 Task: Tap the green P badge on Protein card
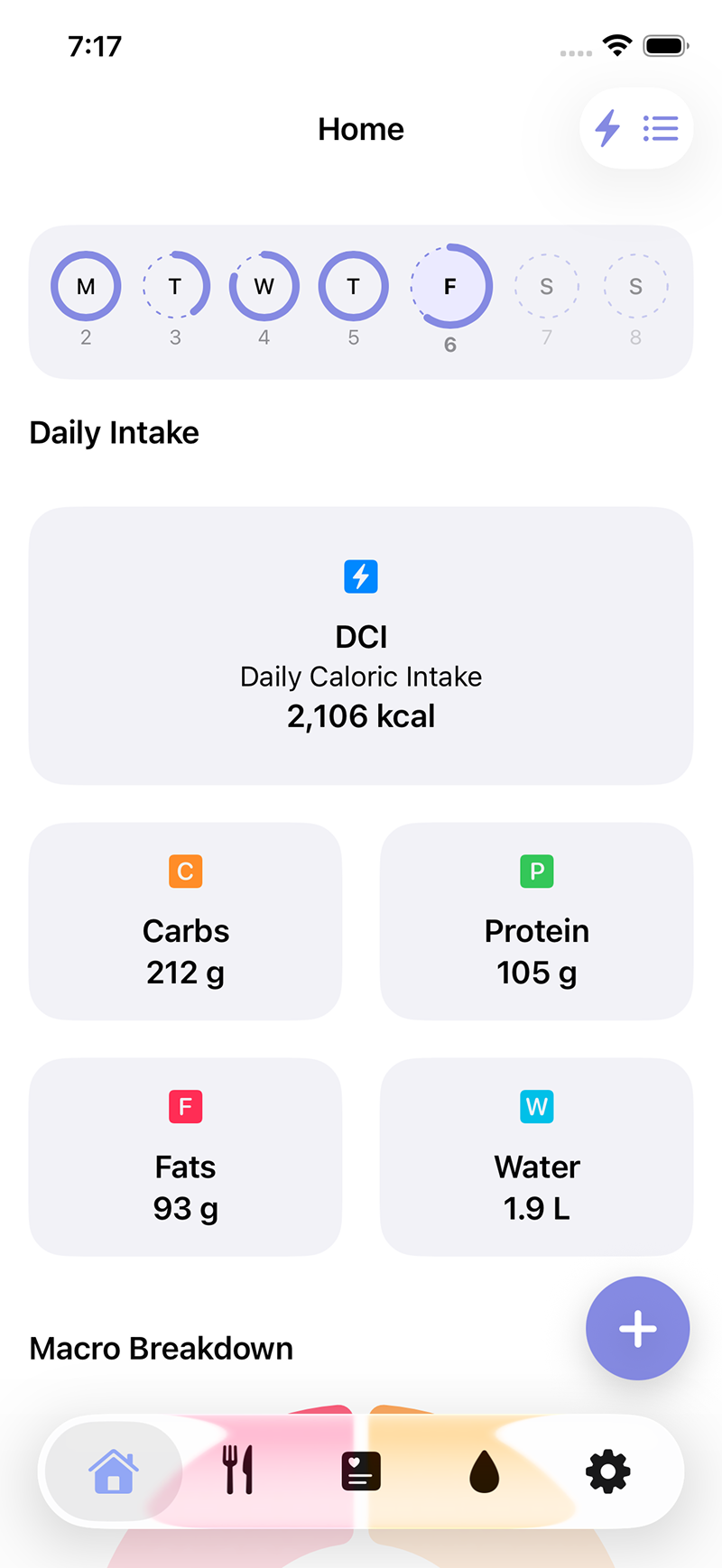(x=536, y=872)
